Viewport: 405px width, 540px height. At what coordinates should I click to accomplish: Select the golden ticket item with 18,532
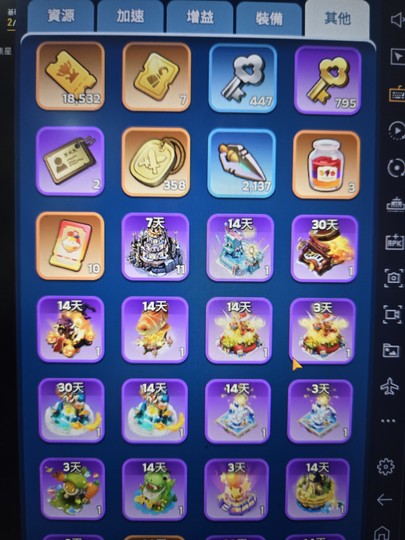click(x=70, y=76)
